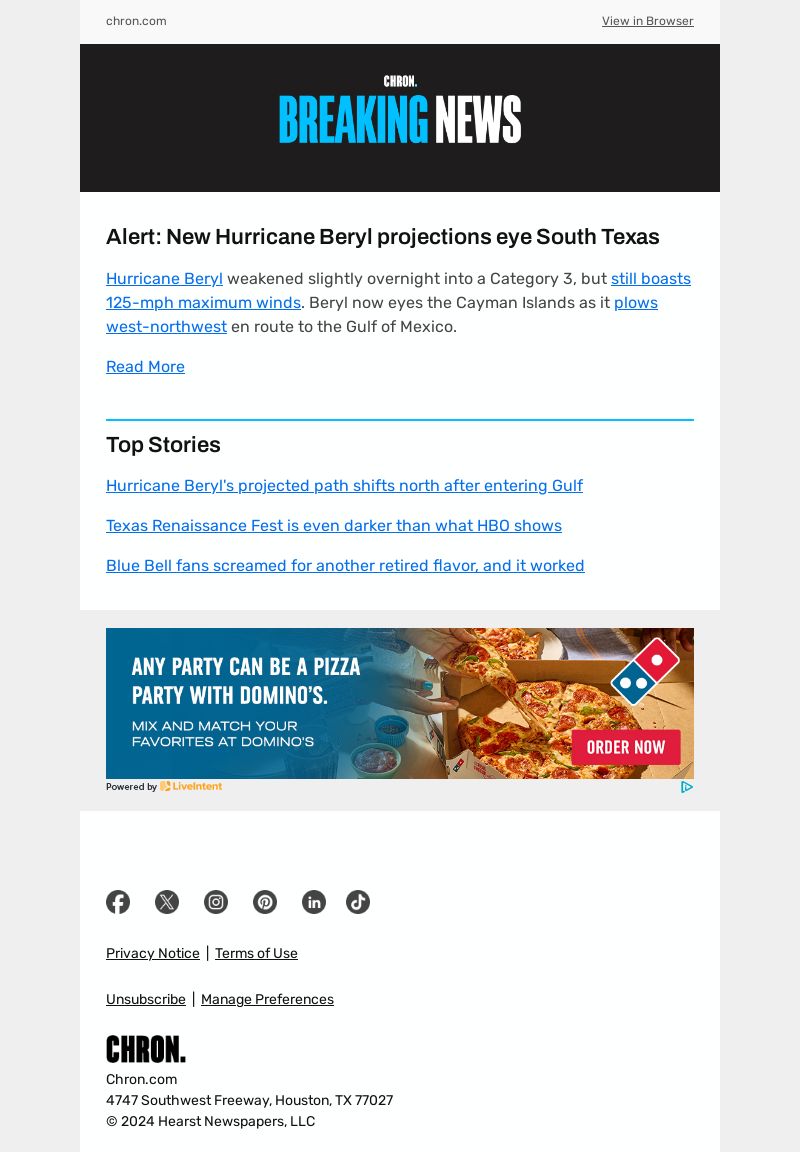The height and width of the screenshot is (1152, 800).
Task: Visit Chron's Facebook page
Action: [x=118, y=902]
